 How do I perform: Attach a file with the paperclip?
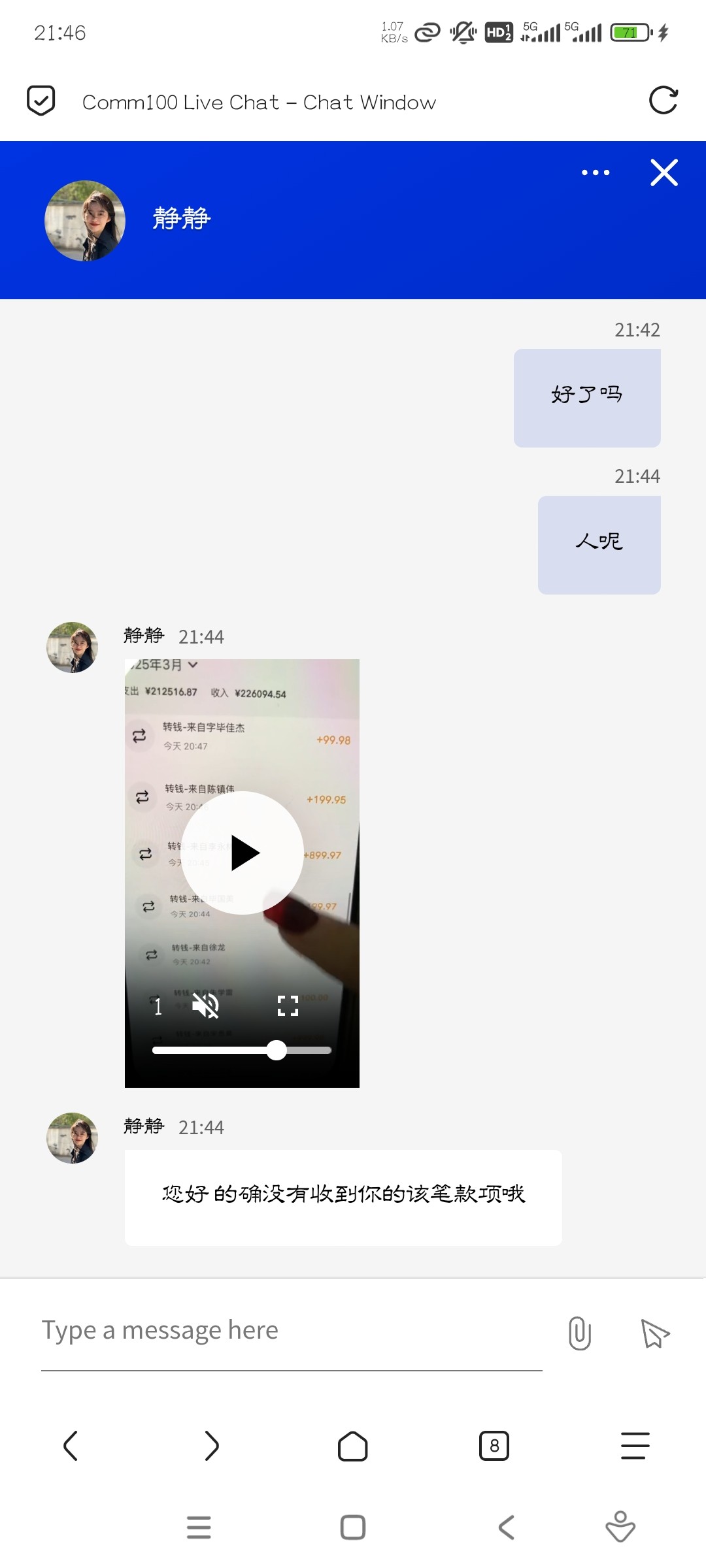tap(579, 1333)
